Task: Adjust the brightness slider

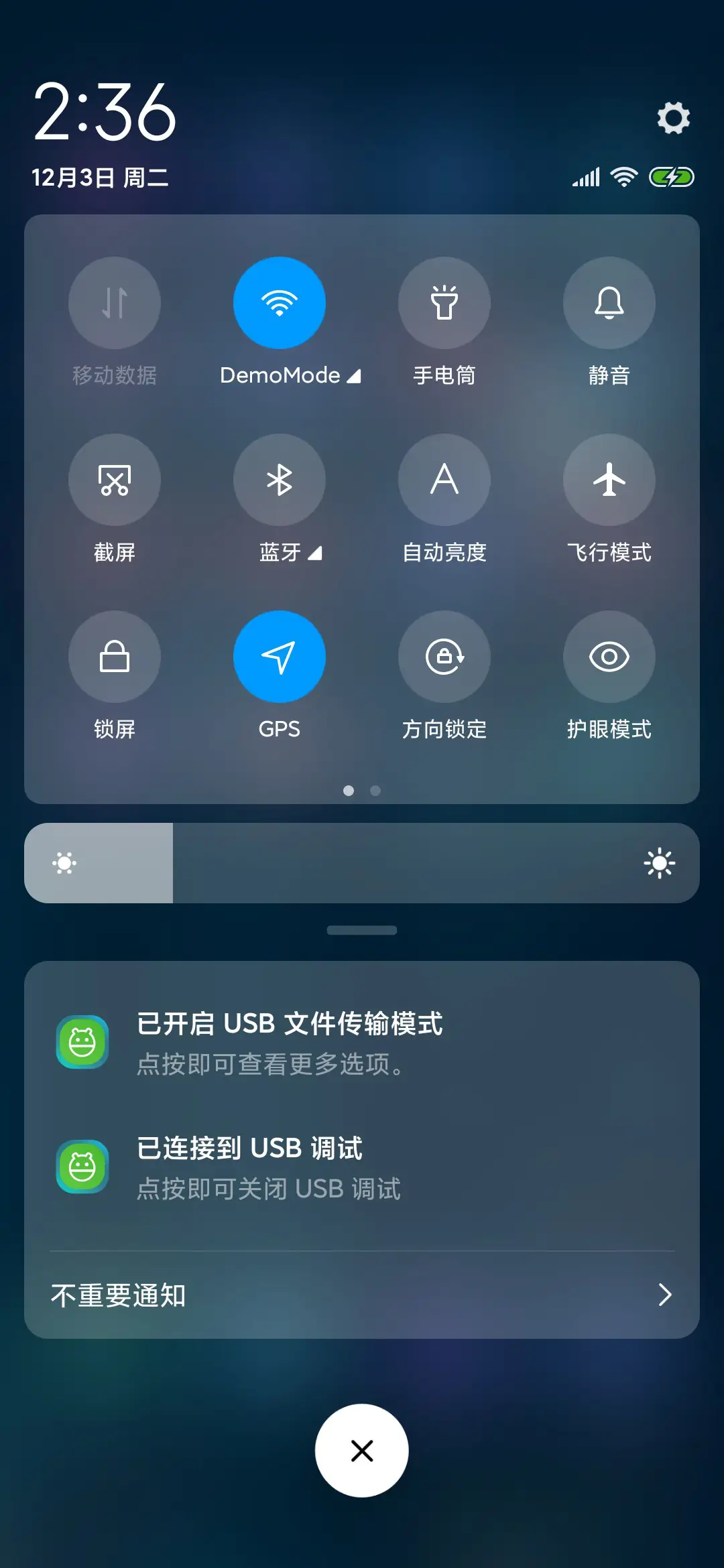Action: coord(362,863)
